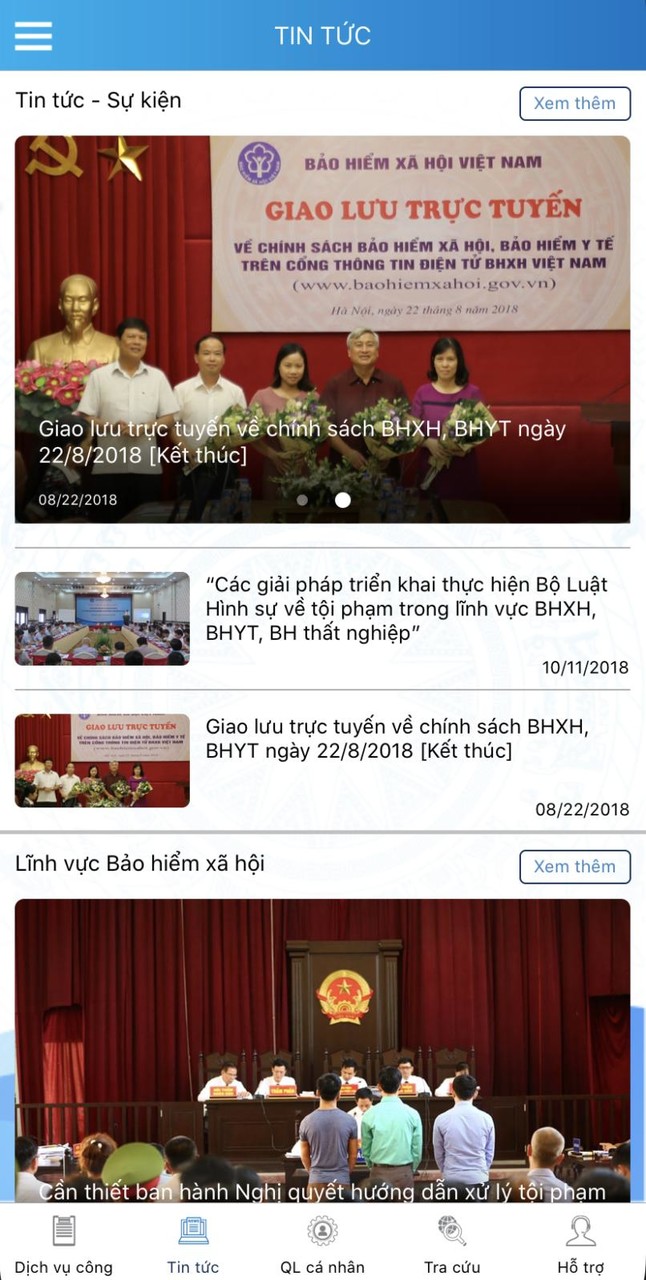
Task: Select the first carousel page dot
Action: click(303, 500)
